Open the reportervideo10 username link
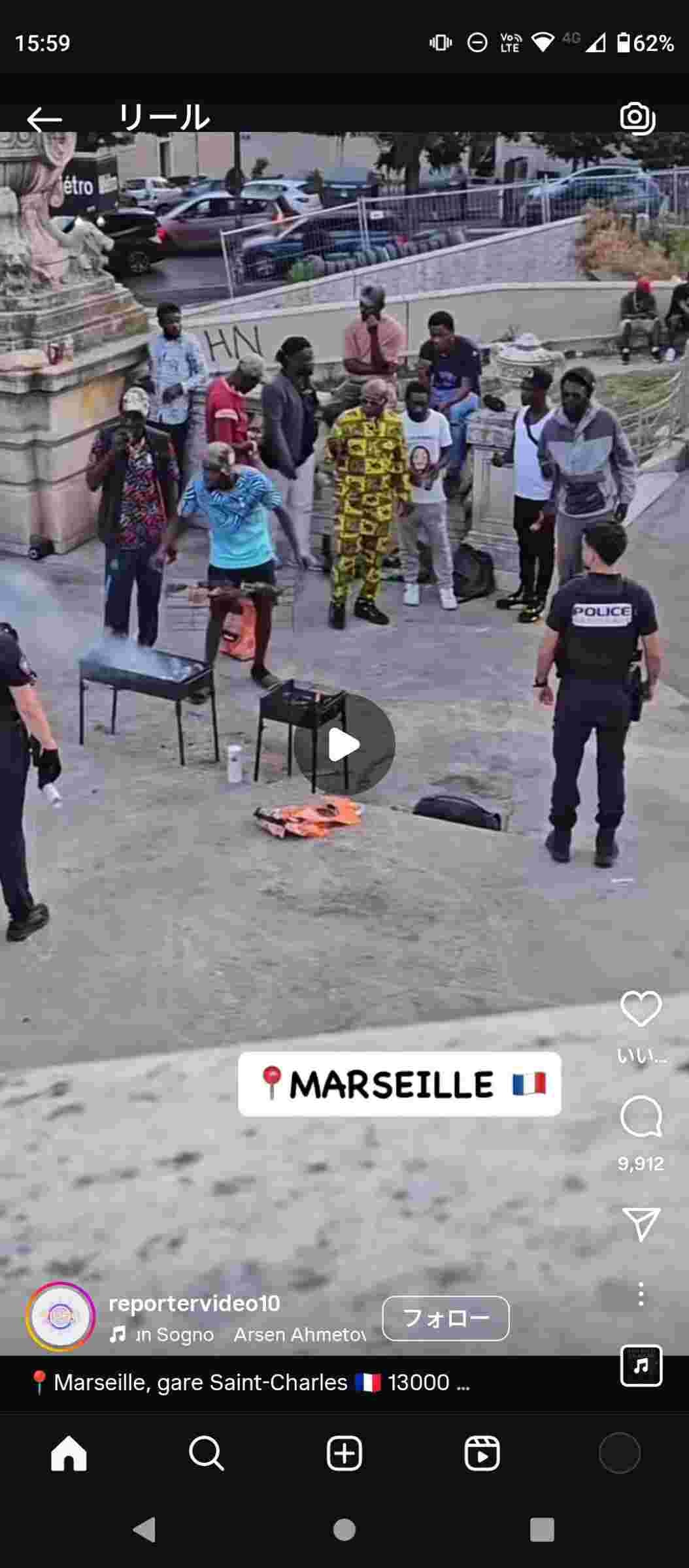689x1568 pixels. [194, 1303]
